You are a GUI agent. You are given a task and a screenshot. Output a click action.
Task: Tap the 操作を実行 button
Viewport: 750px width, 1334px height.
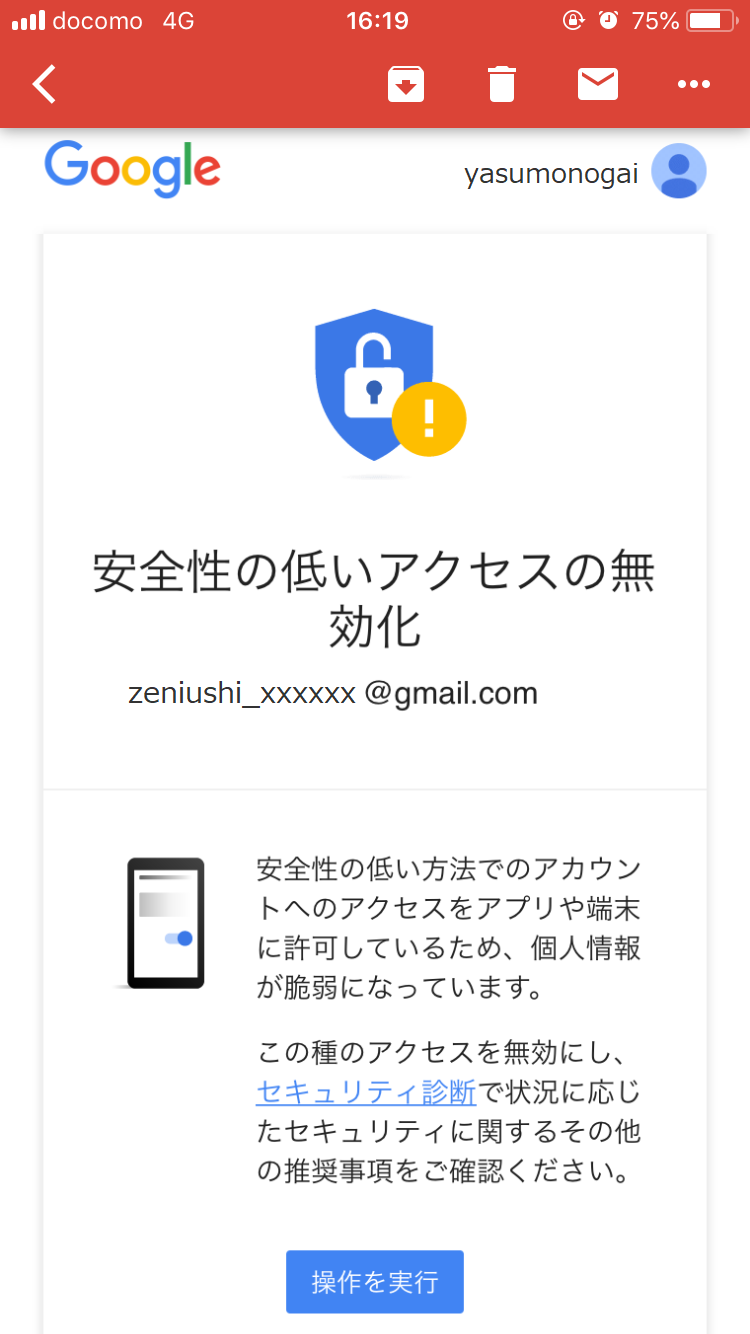375,1282
